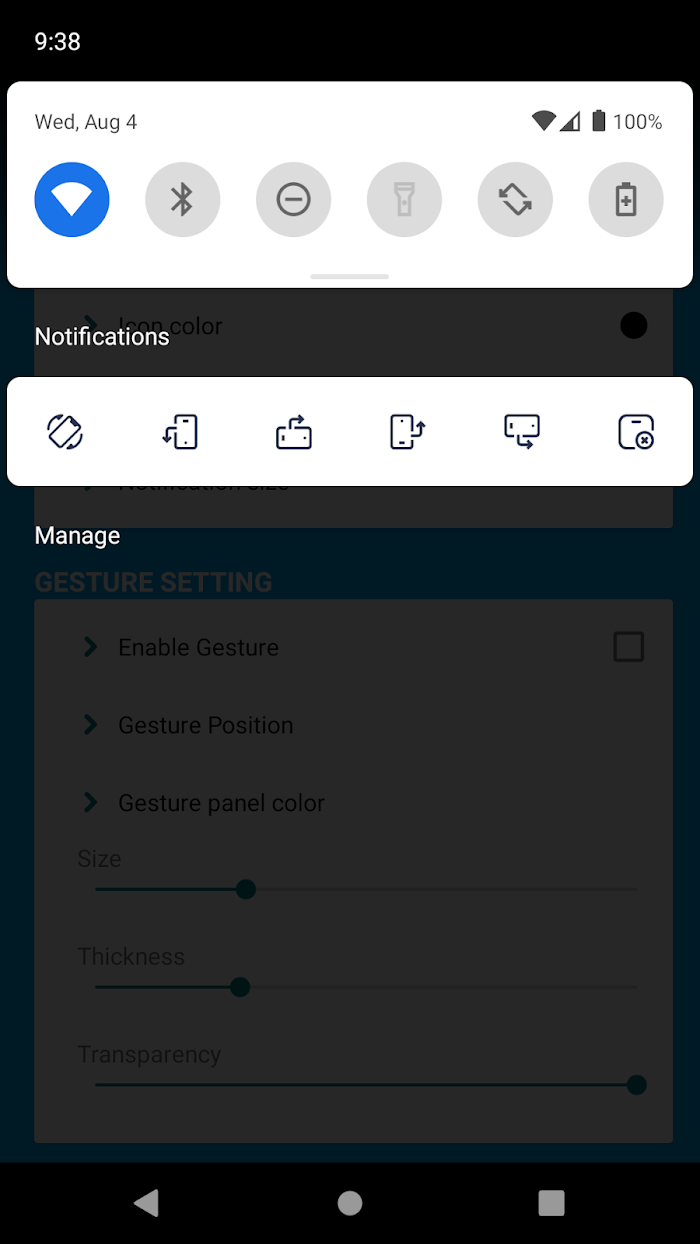Turn off the Wi-Fi quick tile
Viewport: 700px width, 1244px height.
(72, 200)
